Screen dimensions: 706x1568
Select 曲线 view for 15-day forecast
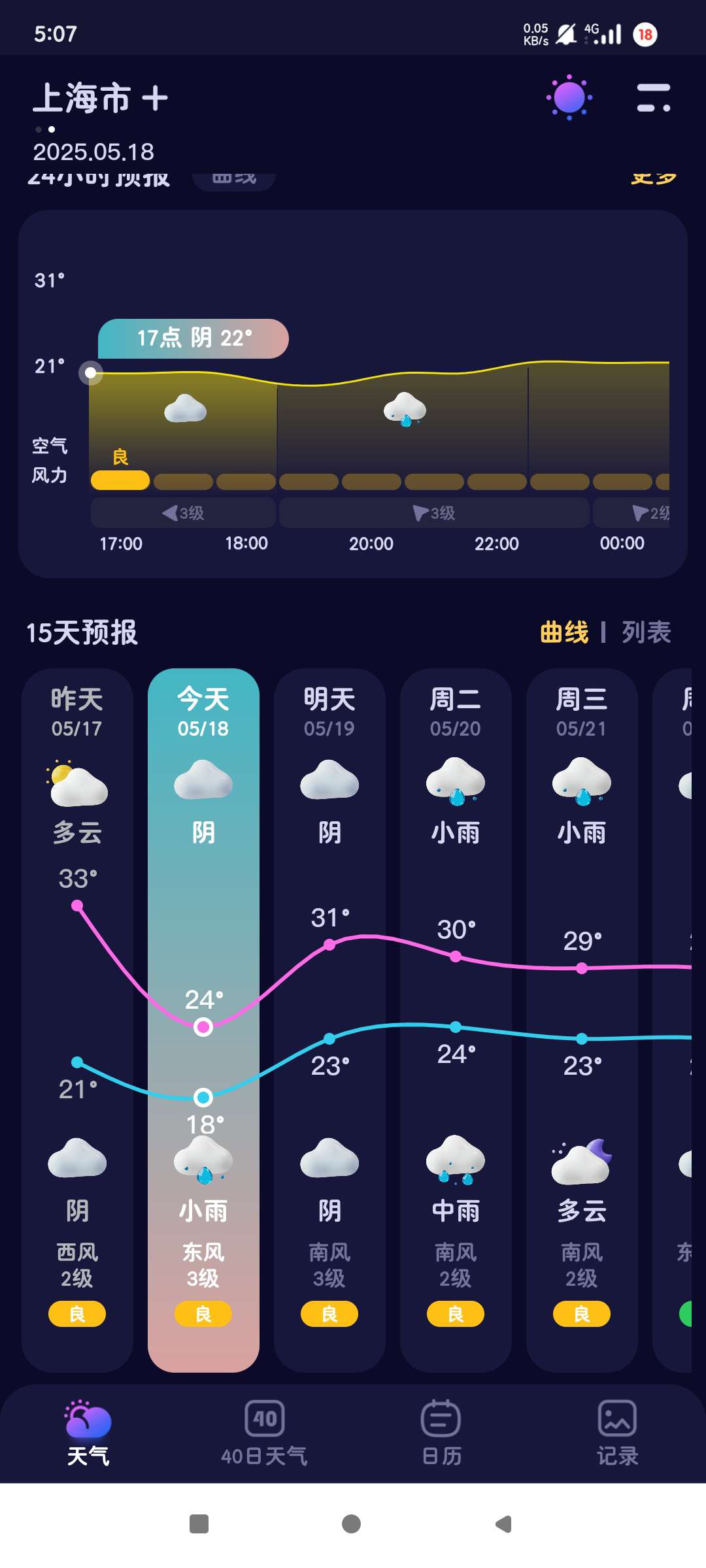[x=564, y=632]
